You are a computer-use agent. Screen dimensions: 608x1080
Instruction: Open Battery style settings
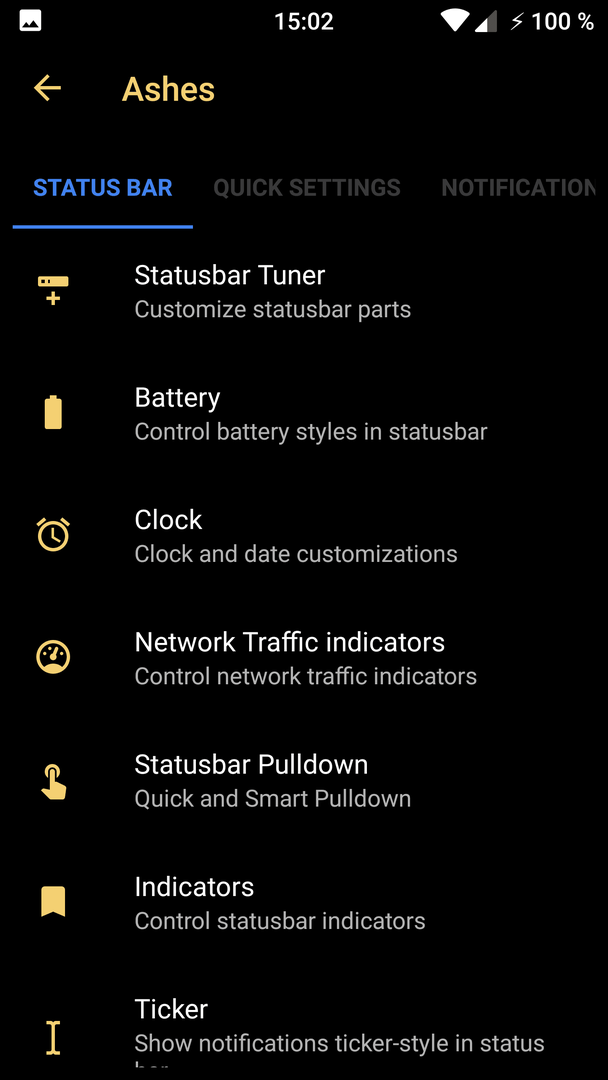tap(304, 414)
